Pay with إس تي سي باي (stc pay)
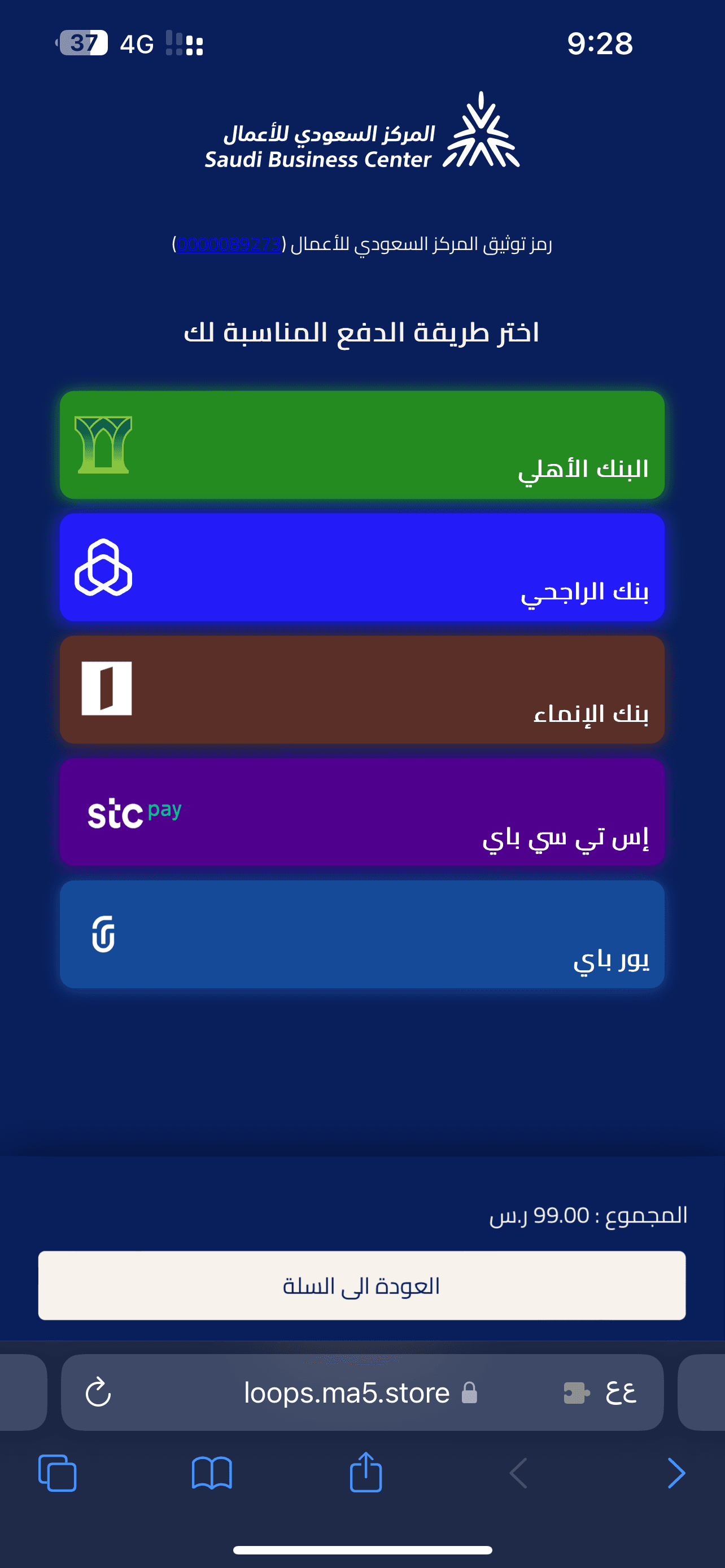The width and height of the screenshot is (725, 1568). [362, 812]
